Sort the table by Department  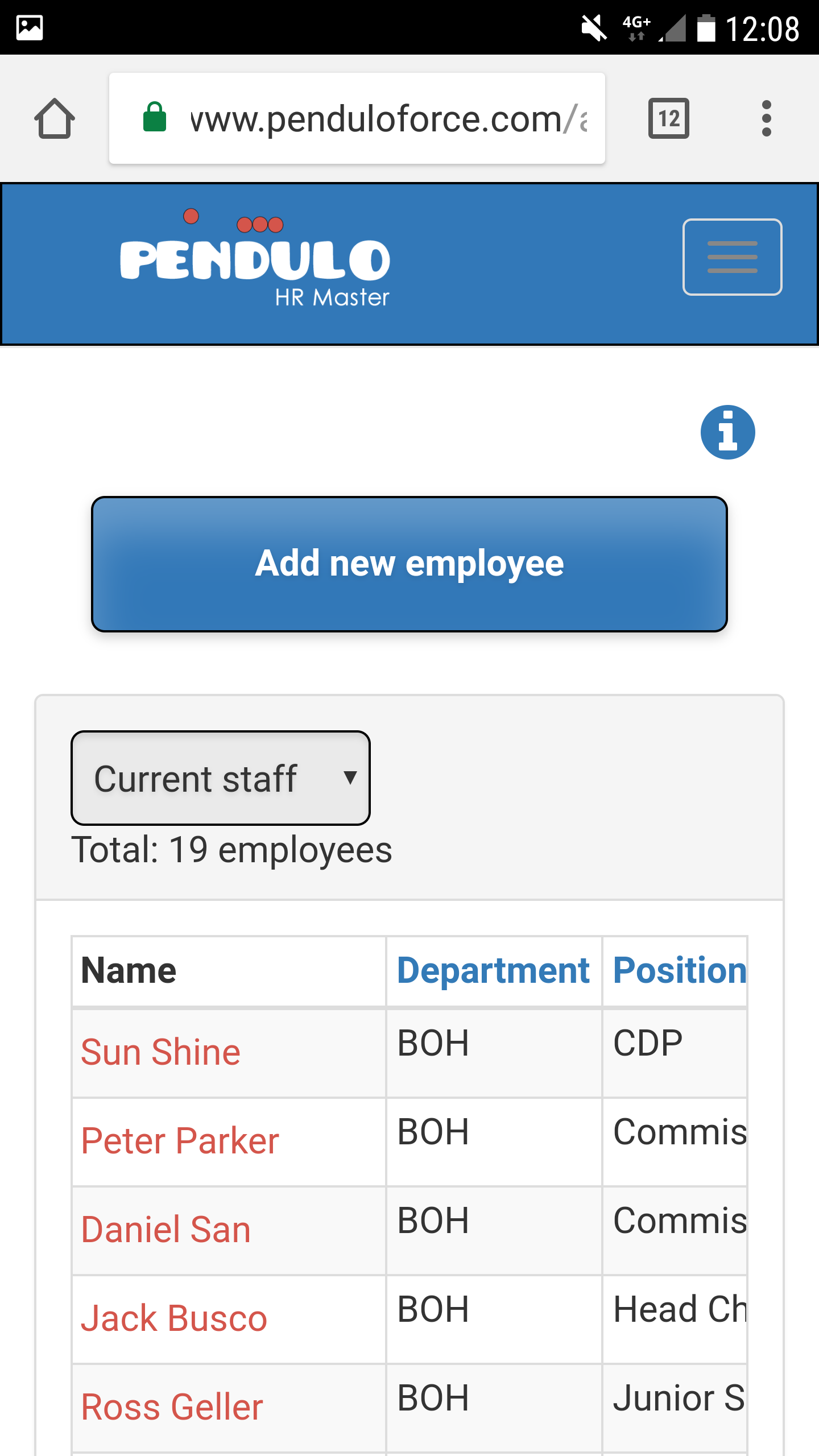(493, 970)
